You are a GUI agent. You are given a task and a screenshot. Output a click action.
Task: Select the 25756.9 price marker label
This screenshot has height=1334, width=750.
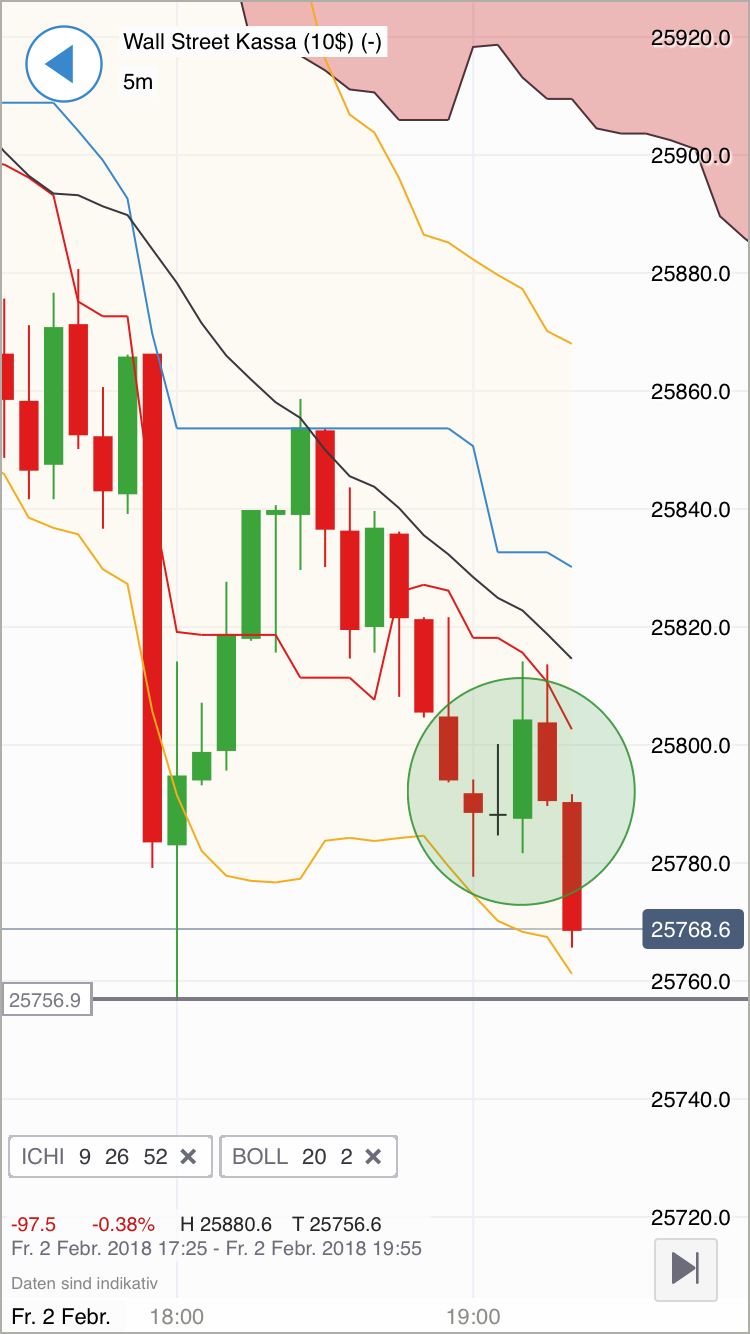[x=46, y=1000]
